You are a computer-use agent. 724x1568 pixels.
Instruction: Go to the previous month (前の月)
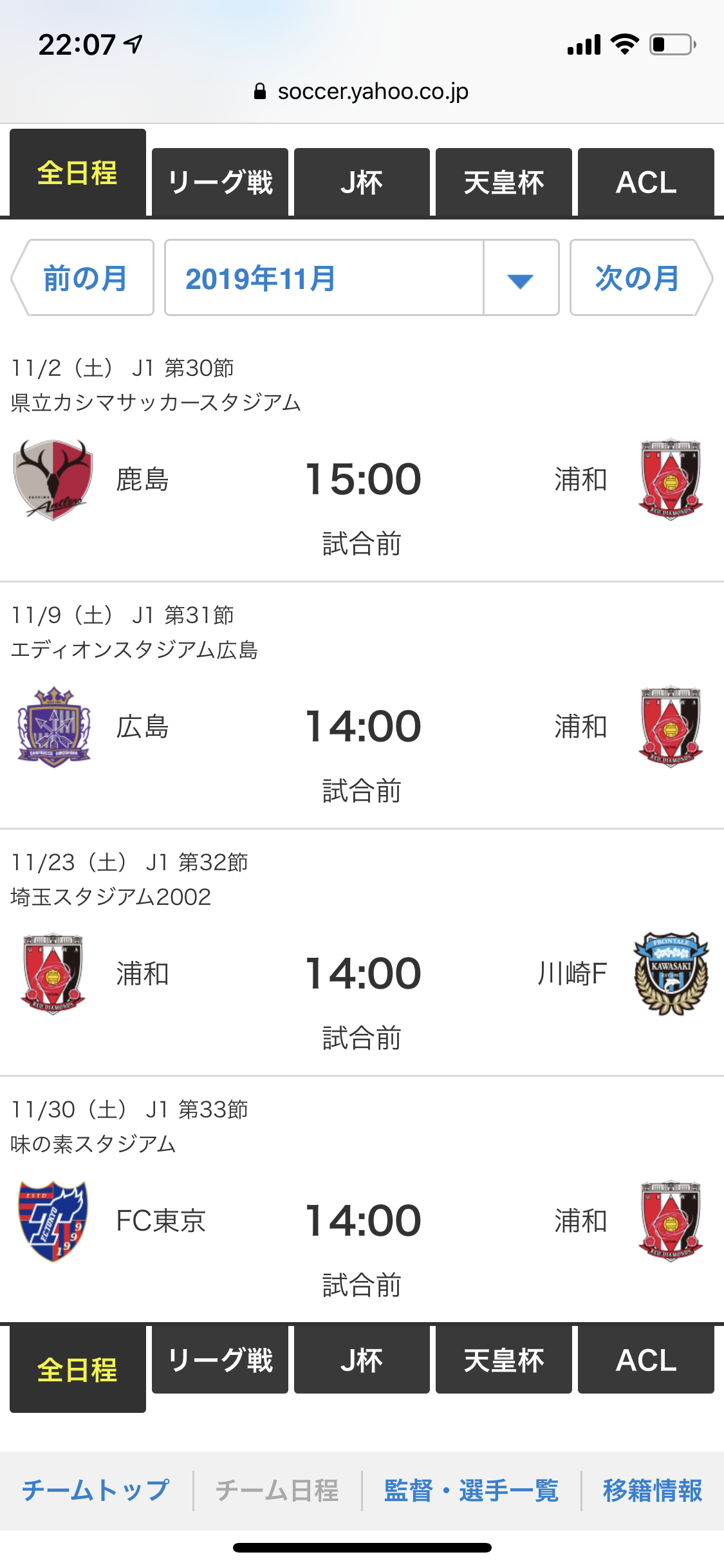[x=84, y=278]
